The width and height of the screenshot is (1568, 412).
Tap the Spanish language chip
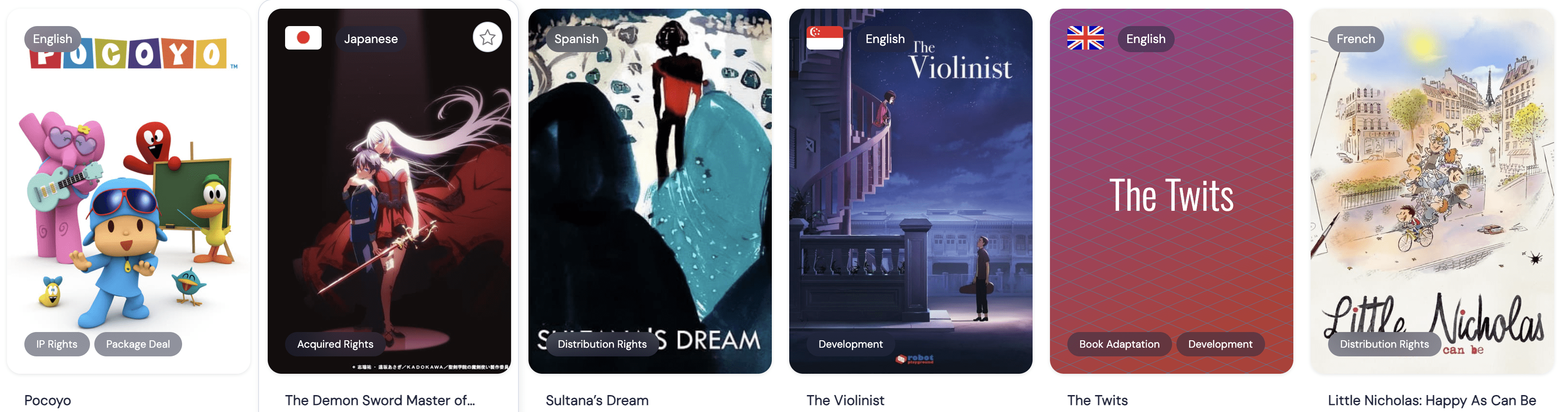(x=576, y=39)
